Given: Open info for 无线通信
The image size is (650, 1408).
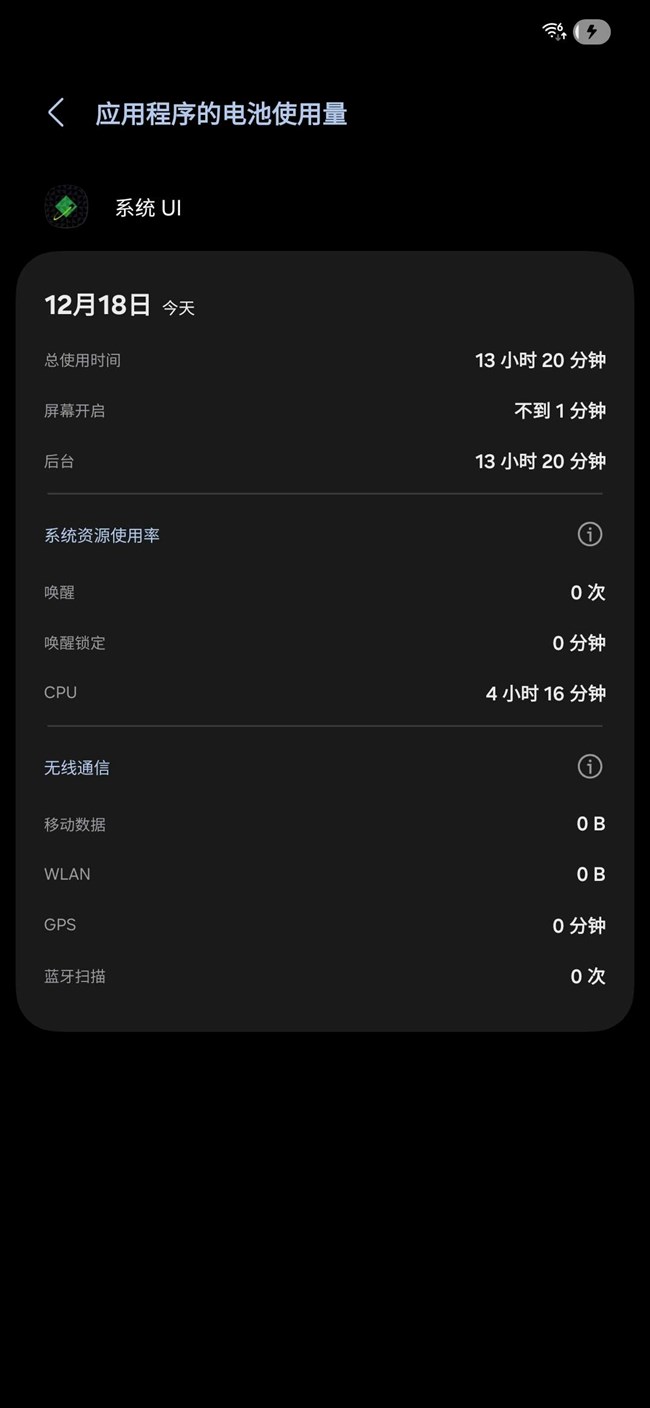Looking at the screenshot, I should [590, 767].
